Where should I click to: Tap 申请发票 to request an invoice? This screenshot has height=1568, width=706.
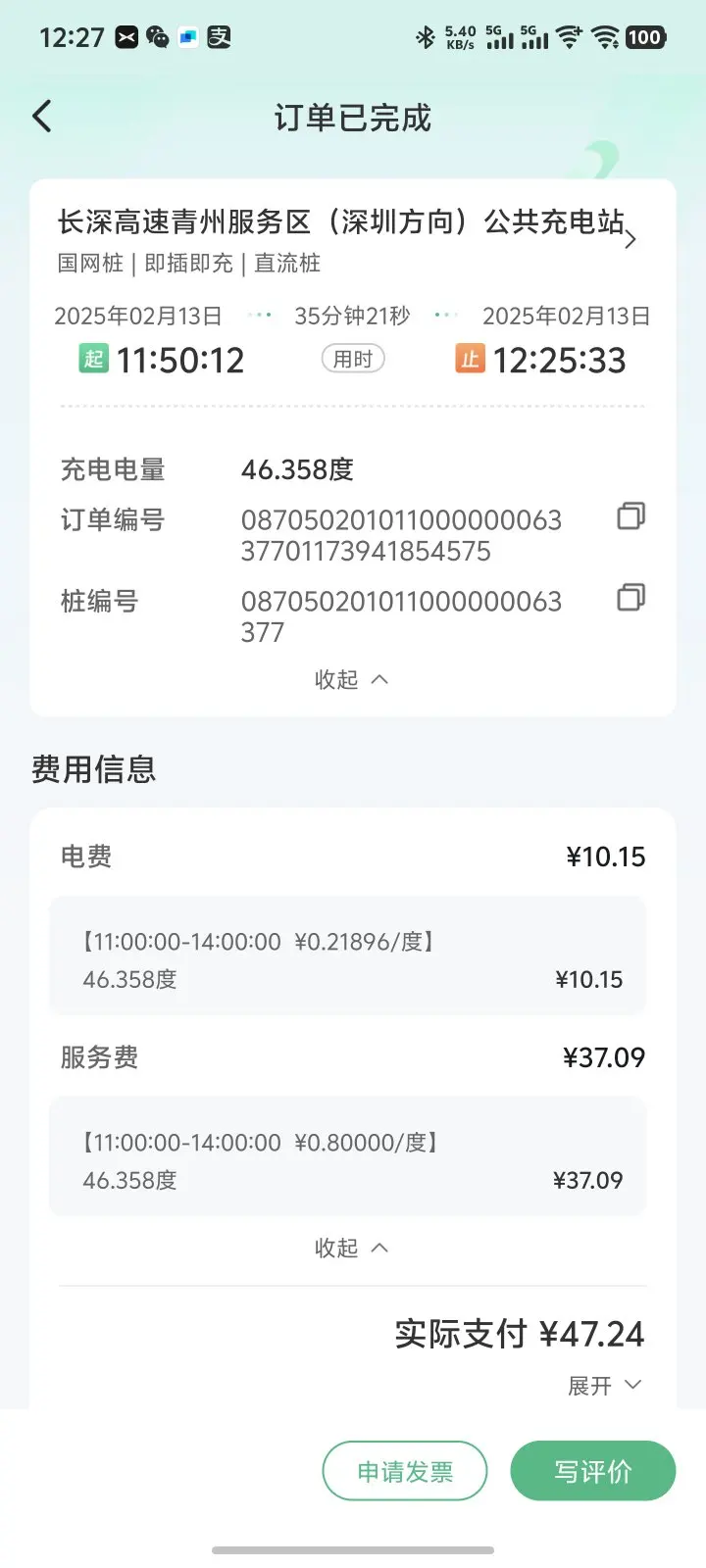(405, 1471)
